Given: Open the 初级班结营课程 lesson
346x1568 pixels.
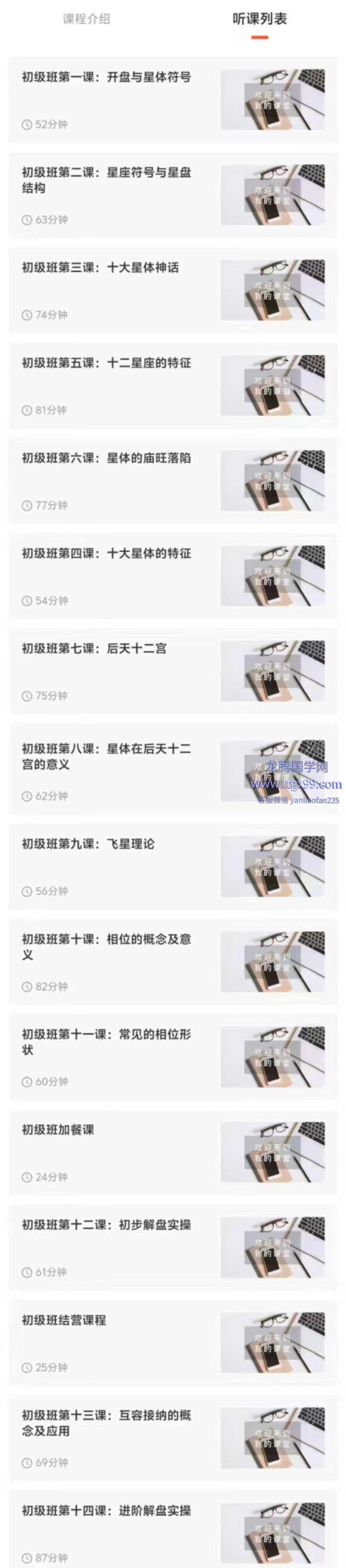Looking at the screenshot, I should click(64, 1320).
